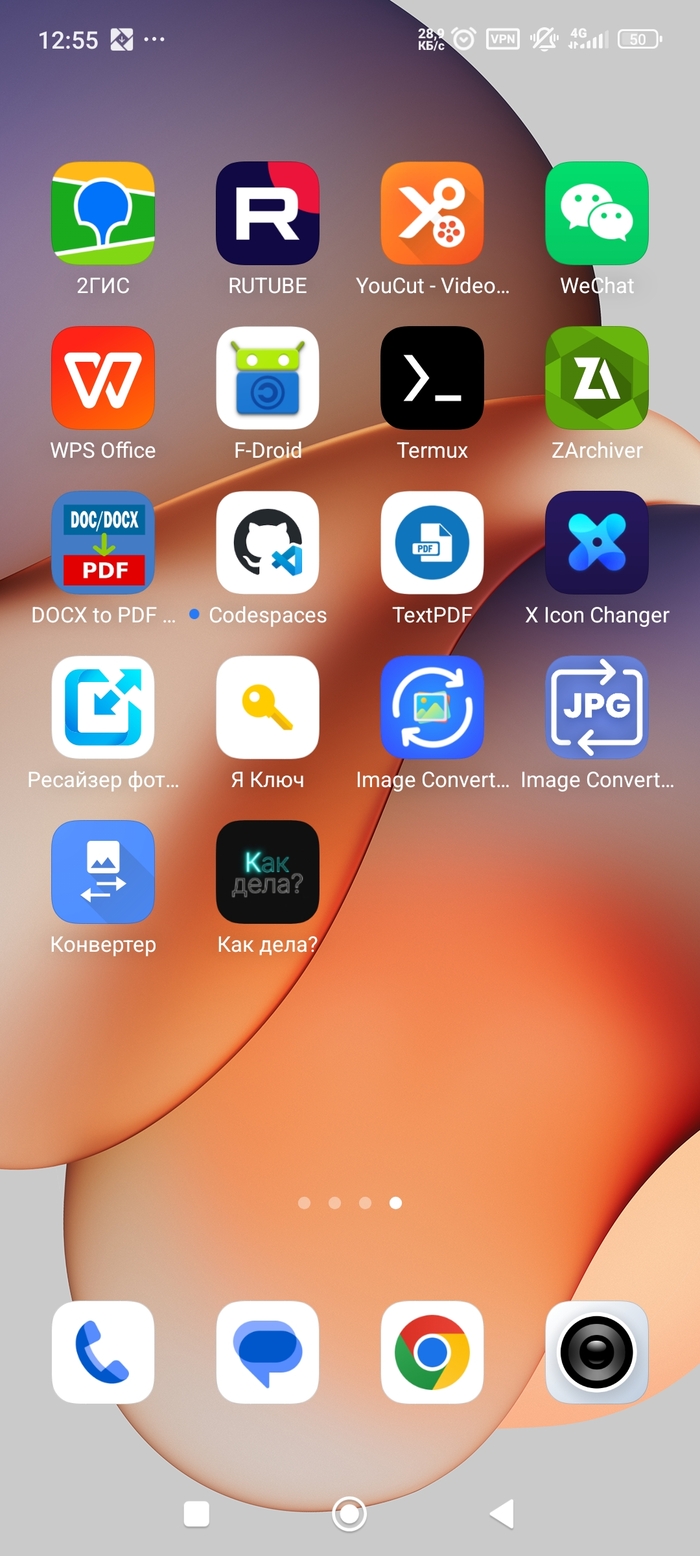Open the 2ГИС maps app
Screen dimensions: 700x1556
(x=103, y=213)
